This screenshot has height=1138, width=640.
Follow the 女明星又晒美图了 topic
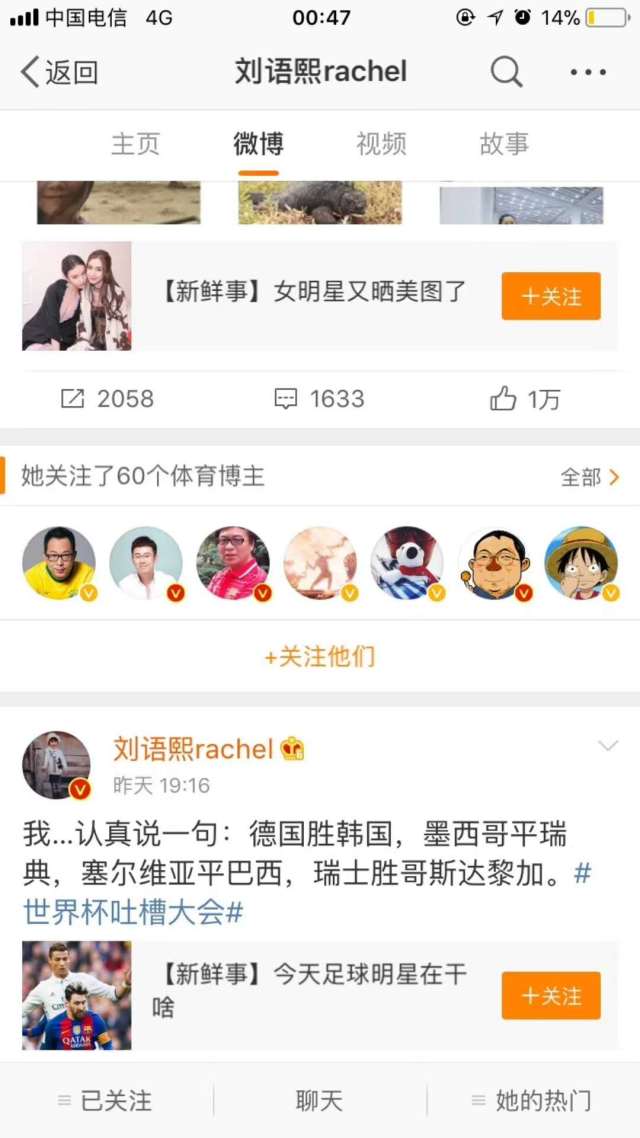[x=551, y=296]
